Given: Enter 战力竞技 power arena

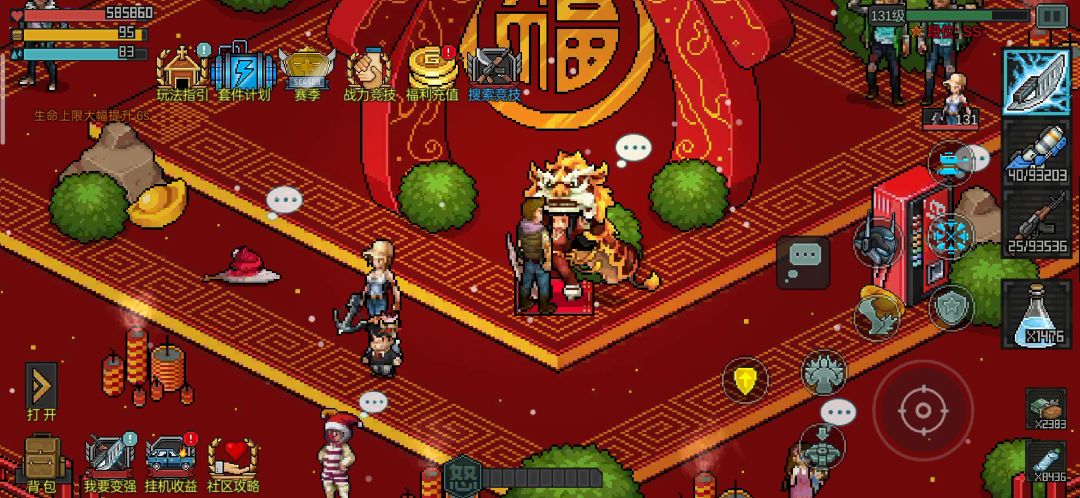Looking at the screenshot, I should (x=369, y=70).
